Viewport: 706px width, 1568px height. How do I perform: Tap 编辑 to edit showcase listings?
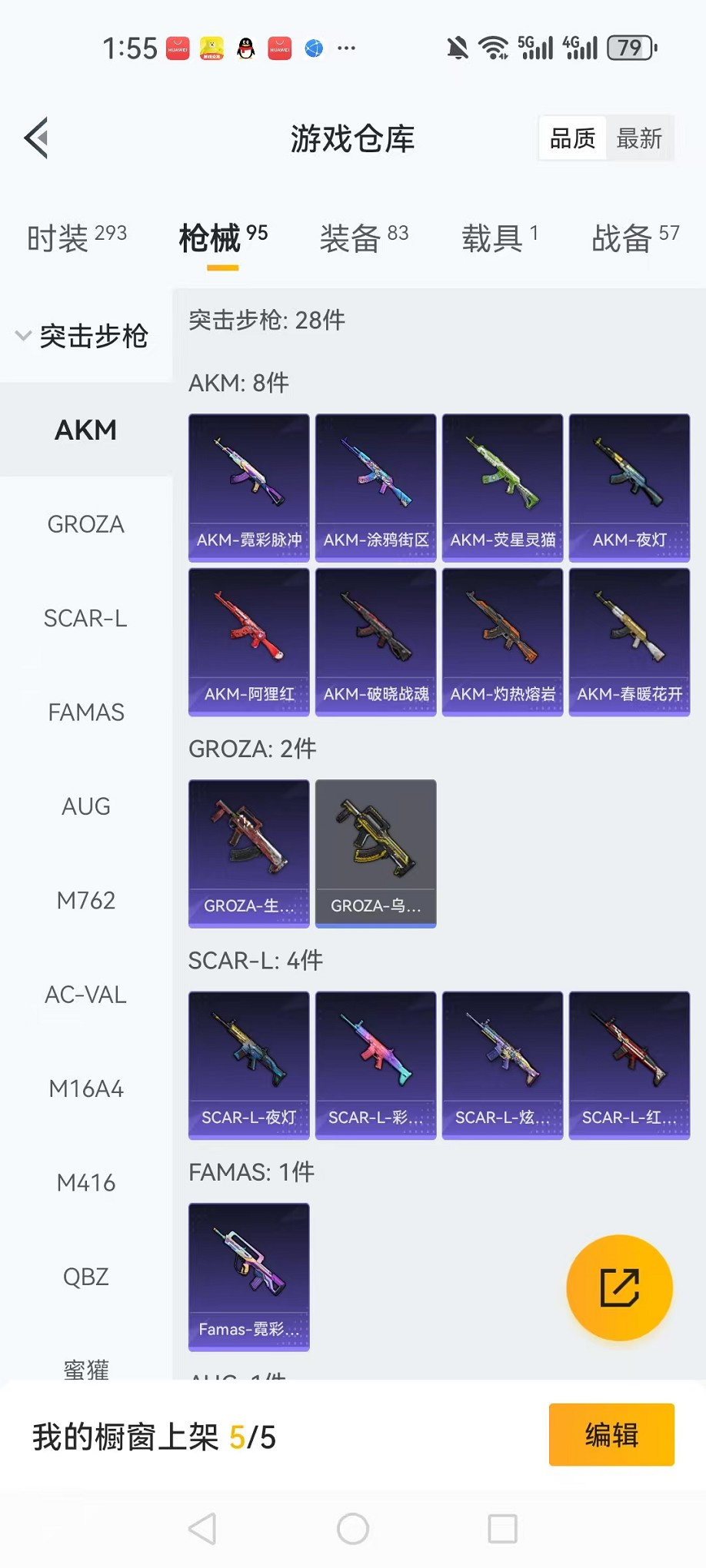611,1434
